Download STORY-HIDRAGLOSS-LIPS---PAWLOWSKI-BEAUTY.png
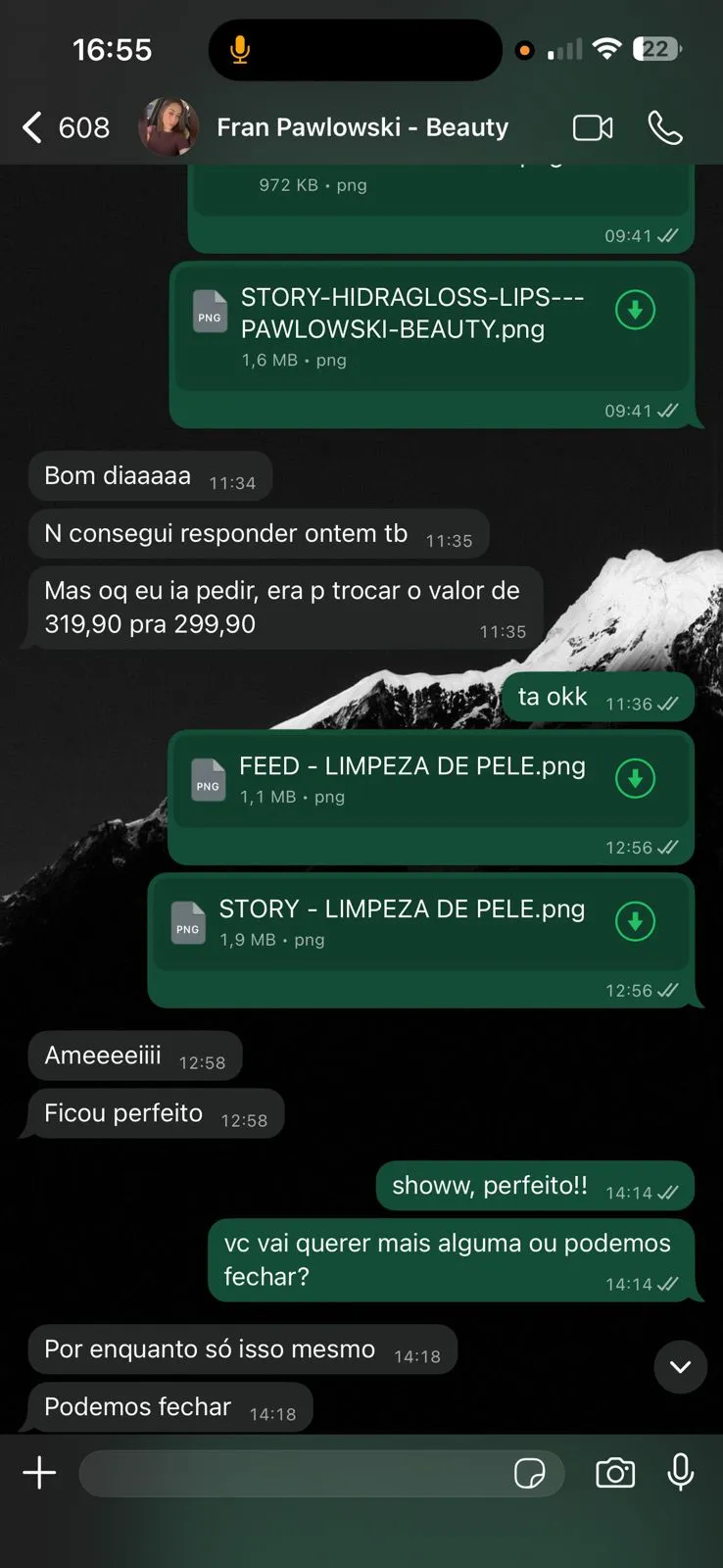 635,310
